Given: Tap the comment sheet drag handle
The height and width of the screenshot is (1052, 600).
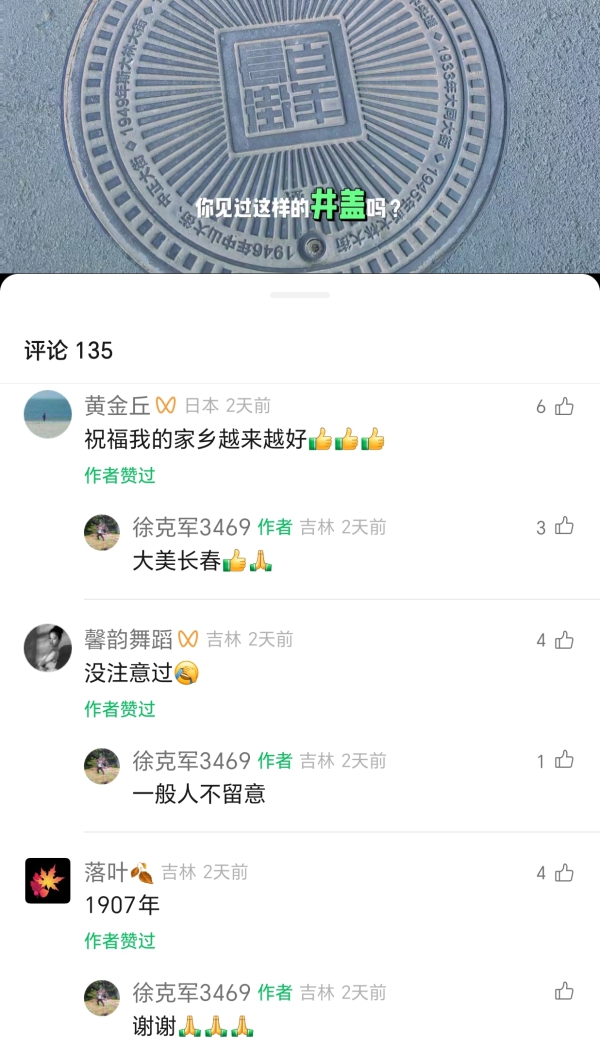Looking at the screenshot, I should [x=300, y=295].
